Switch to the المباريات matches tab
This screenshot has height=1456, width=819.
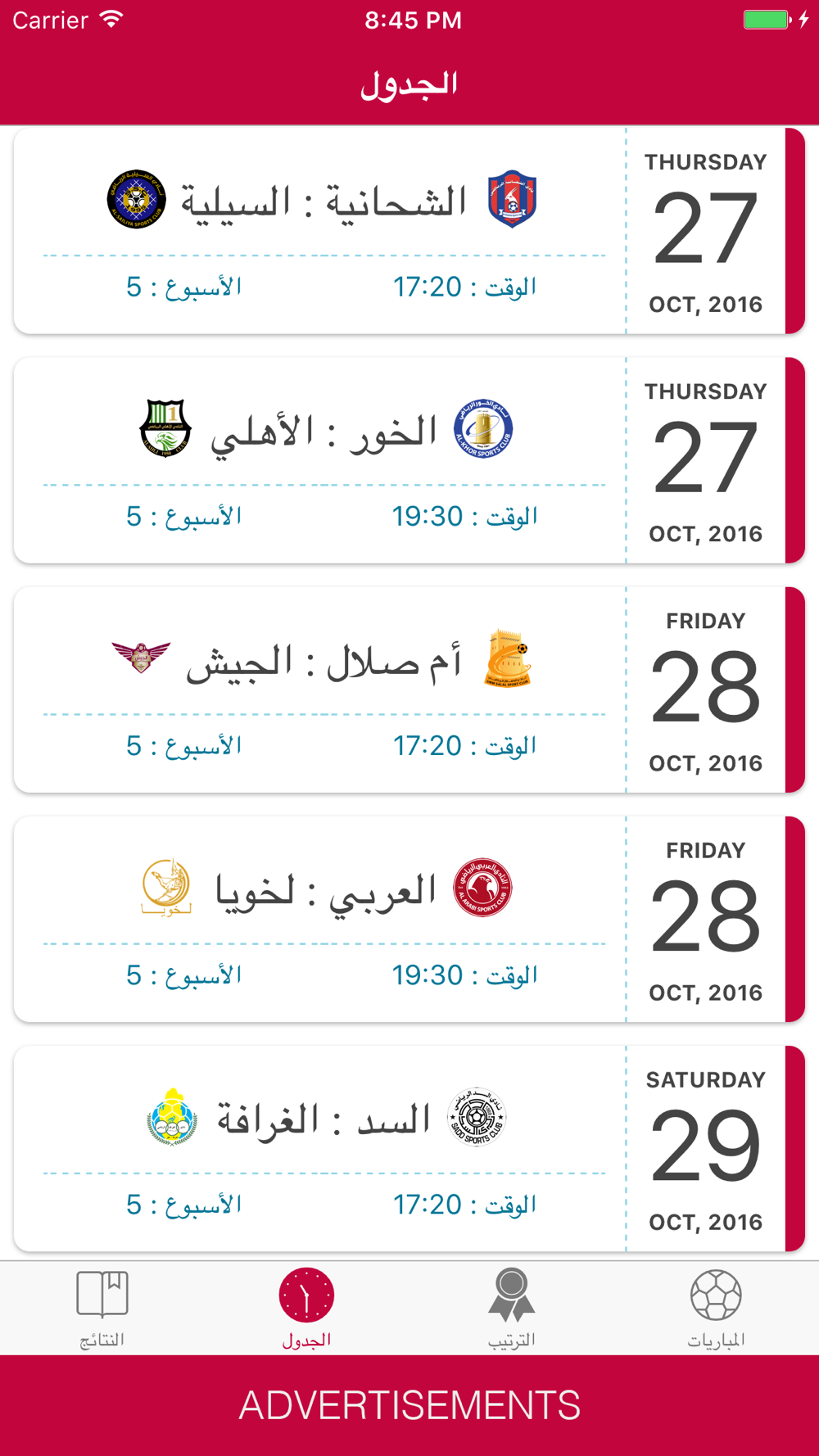716,1308
